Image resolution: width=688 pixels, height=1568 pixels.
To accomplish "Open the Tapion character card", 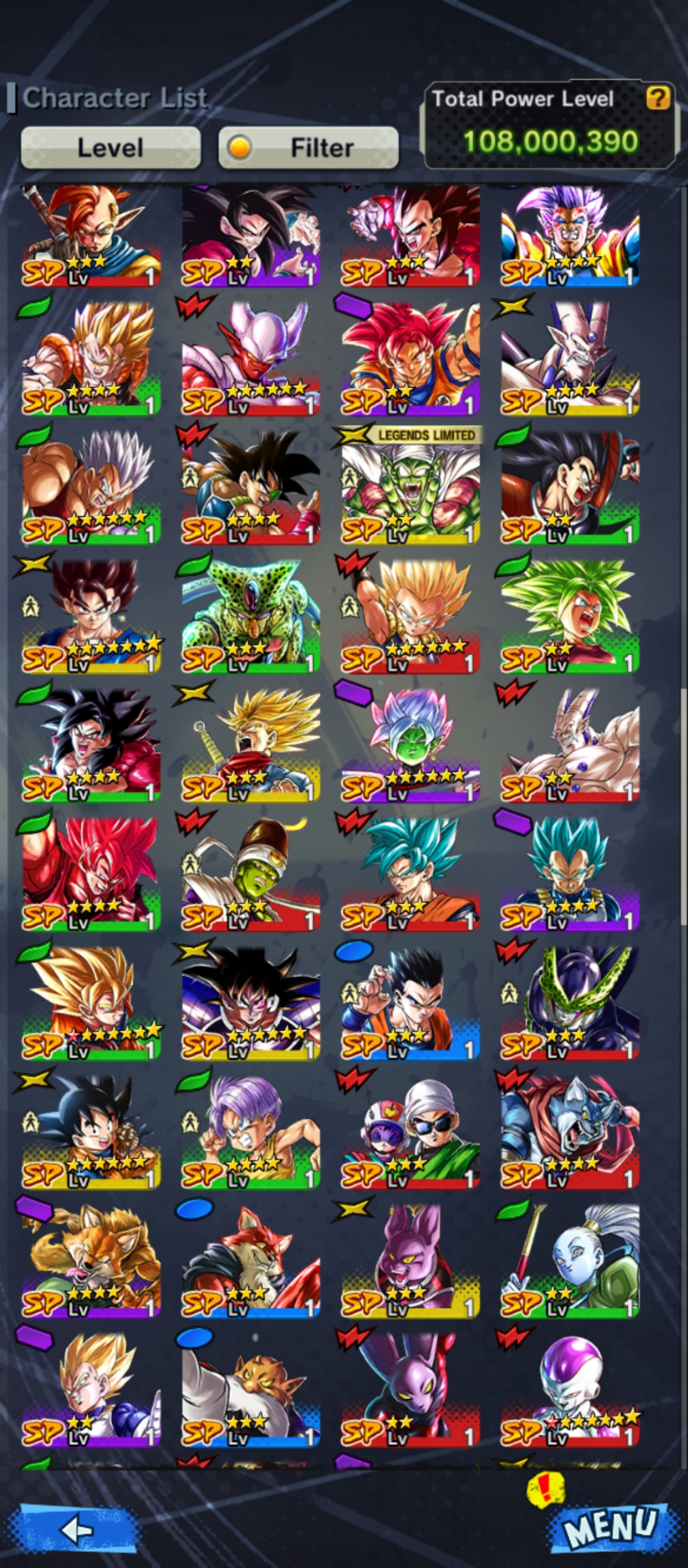I will tap(91, 236).
